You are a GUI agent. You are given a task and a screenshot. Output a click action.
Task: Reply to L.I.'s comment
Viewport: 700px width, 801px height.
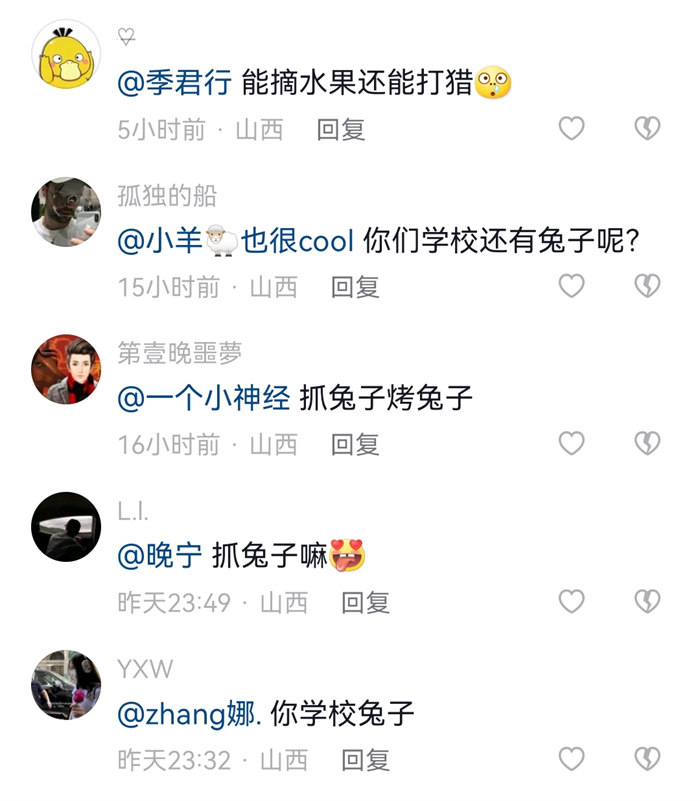[365, 602]
